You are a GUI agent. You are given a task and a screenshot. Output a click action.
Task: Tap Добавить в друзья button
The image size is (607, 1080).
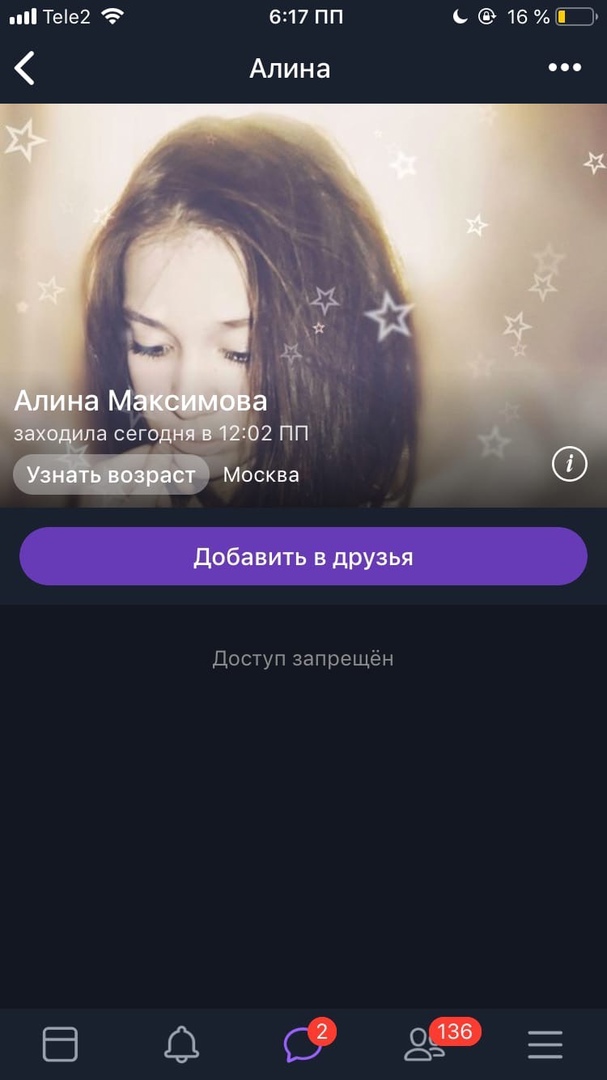coord(303,557)
